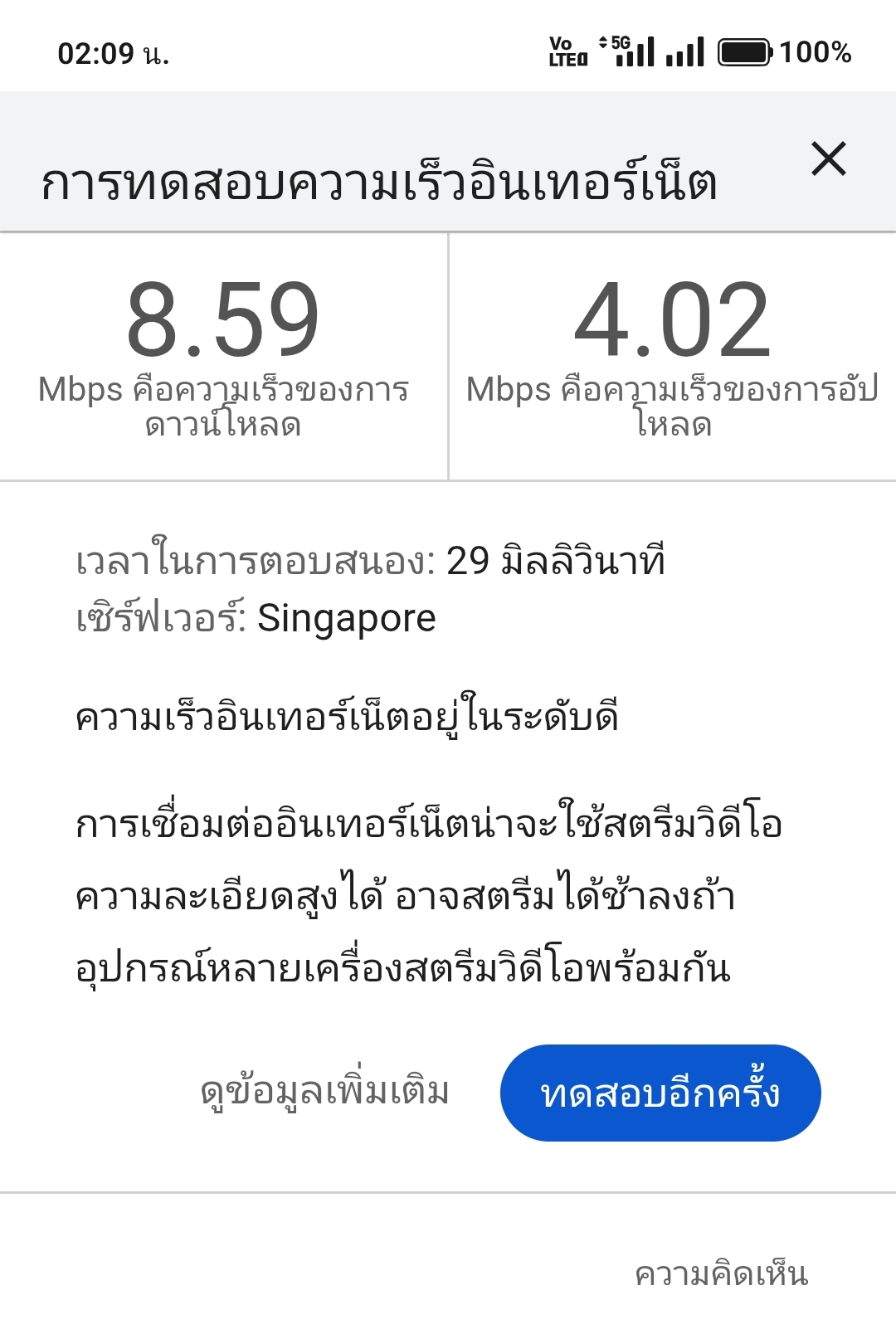Viewport: 896px width, 1344px height.
Task: Open the ความคิดเห็น feedback link
Action: click(x=721, y=1273)
